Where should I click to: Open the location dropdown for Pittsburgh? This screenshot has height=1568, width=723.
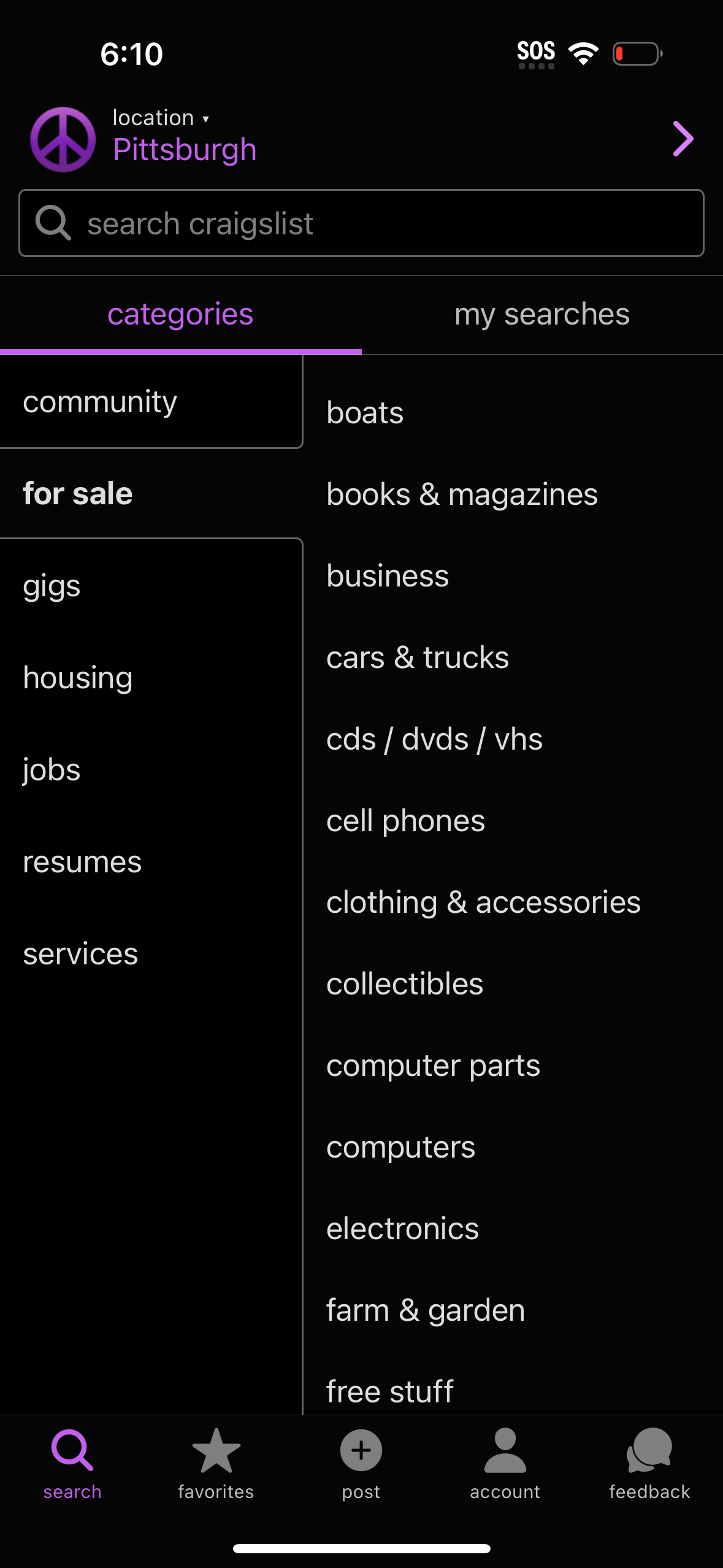pyautogui.click(x=161, y=118)
